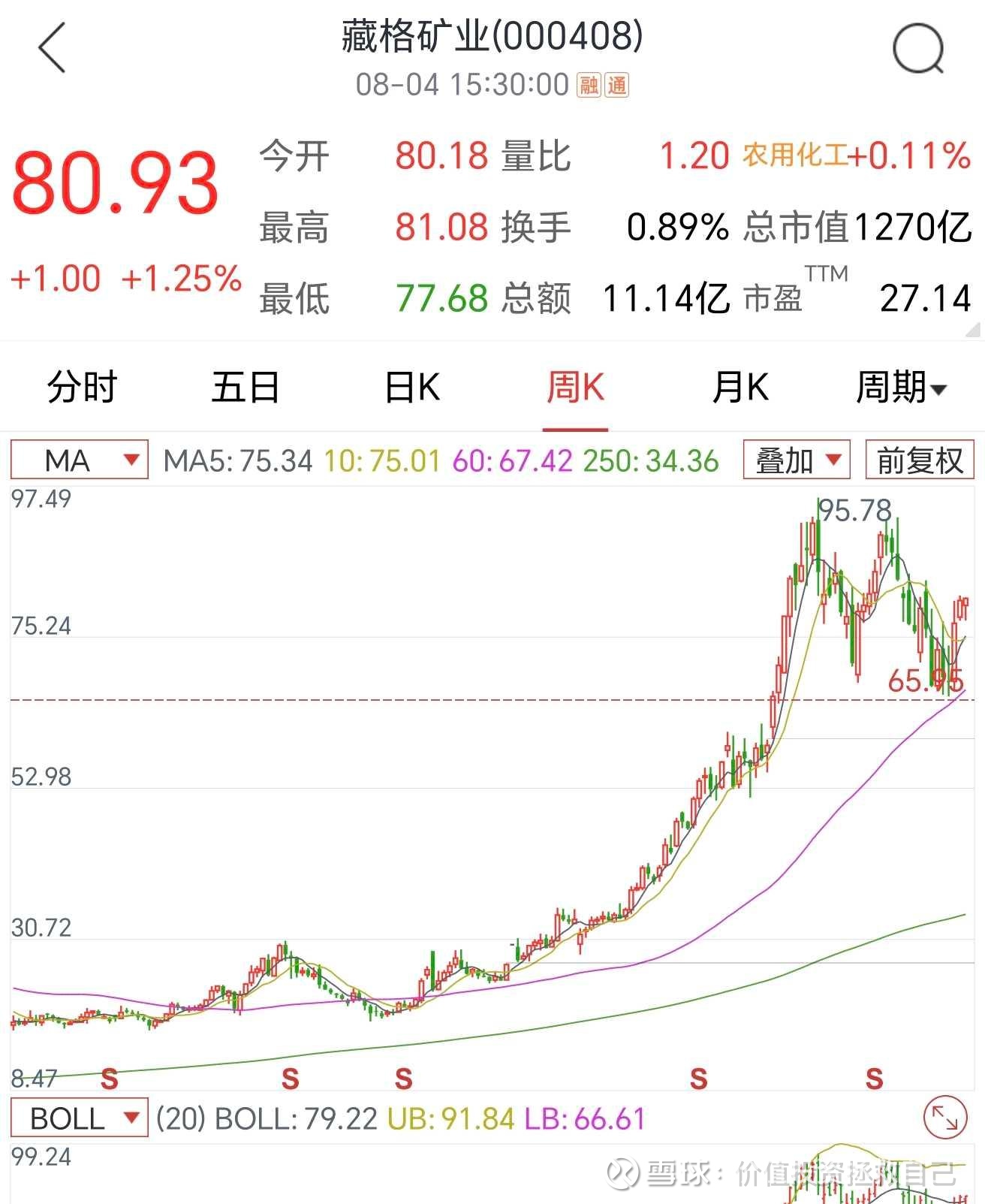
Task: Open the MA indicator dropdown
Action: [80, 460]
